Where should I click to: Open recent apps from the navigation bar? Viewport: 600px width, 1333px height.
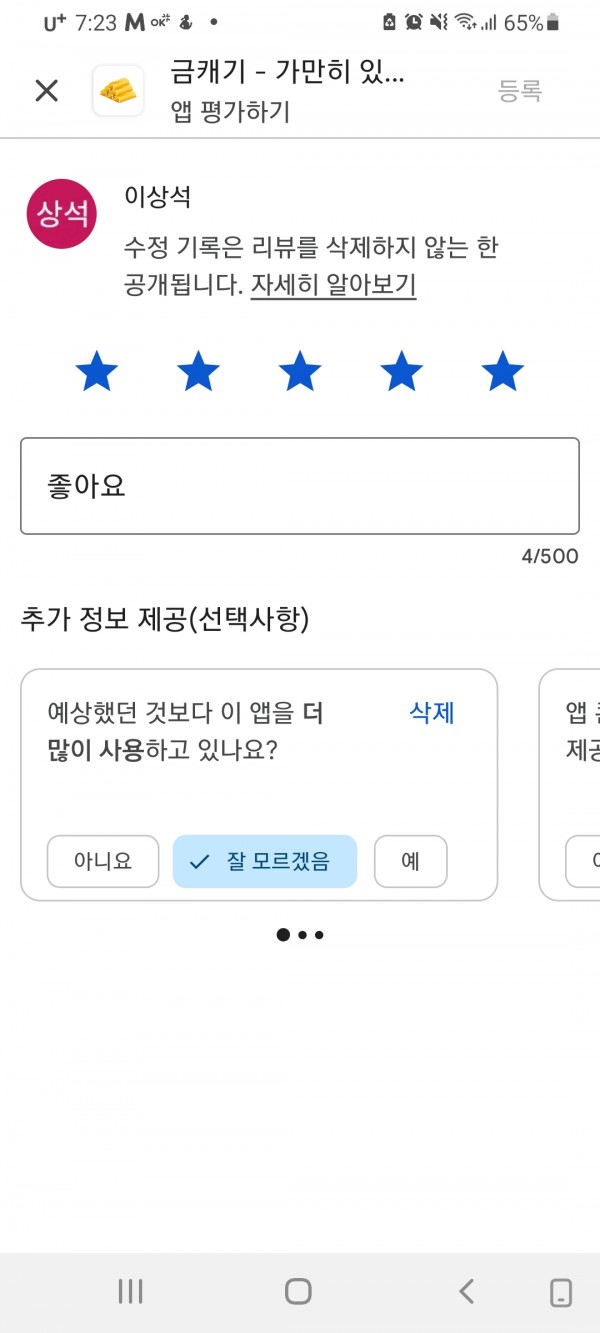pos(130,1291)
